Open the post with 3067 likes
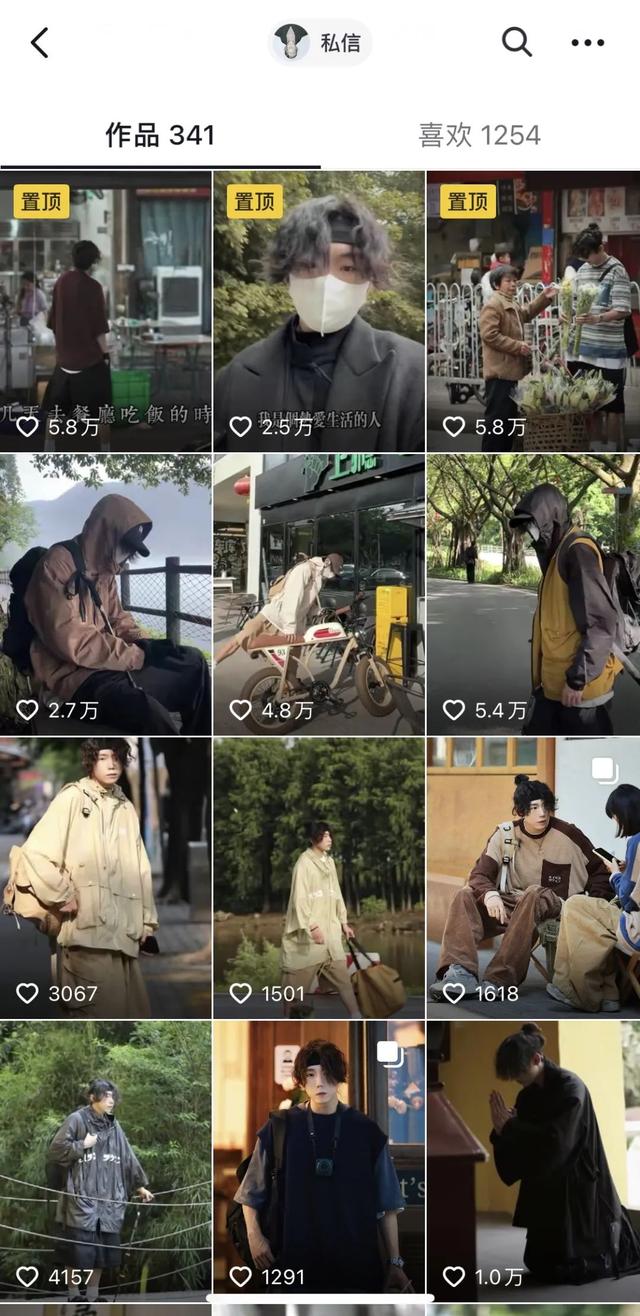The image size is (640, 1316). (x=105, y=878)
